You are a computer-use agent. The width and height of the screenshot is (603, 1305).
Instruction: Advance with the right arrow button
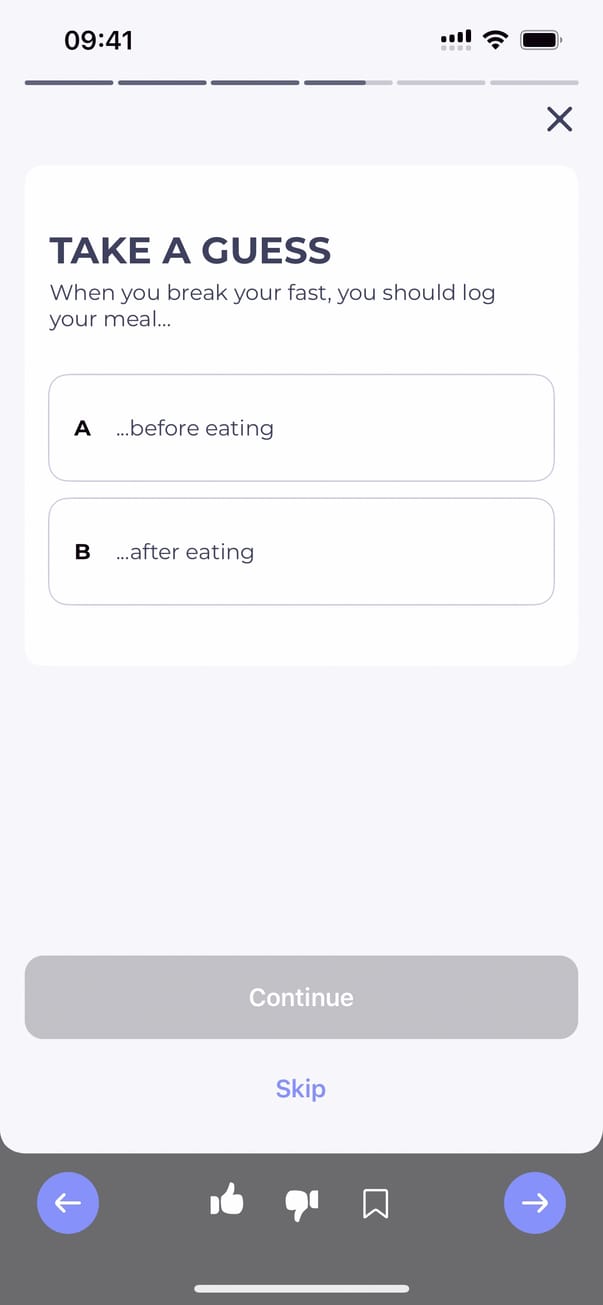535,1203
